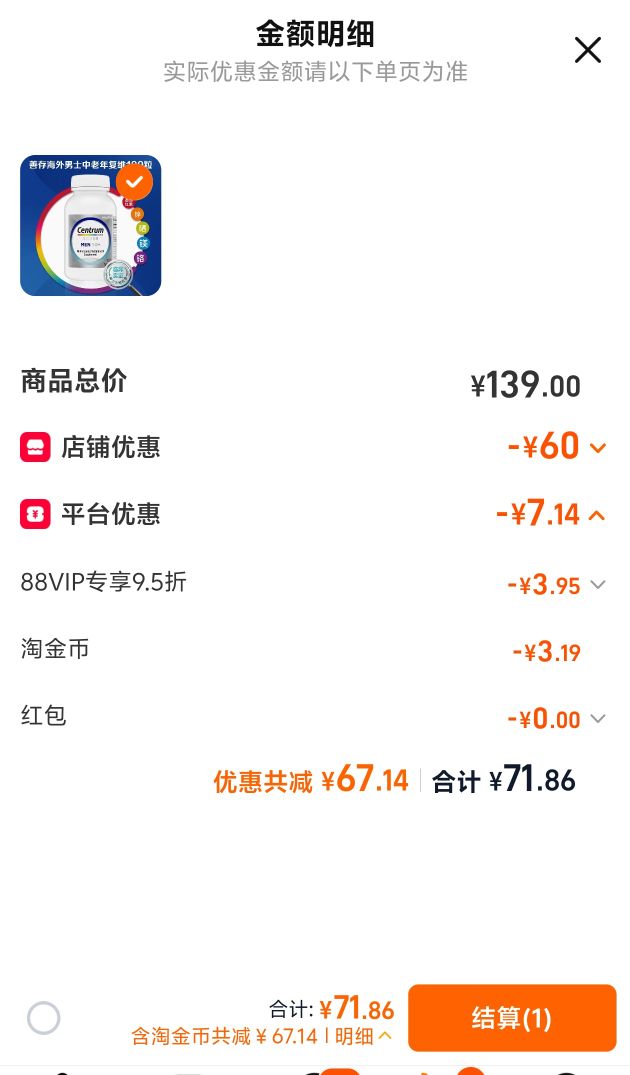Collapse the 明细 link in the bottom bar

click(x=363, y=1036)
